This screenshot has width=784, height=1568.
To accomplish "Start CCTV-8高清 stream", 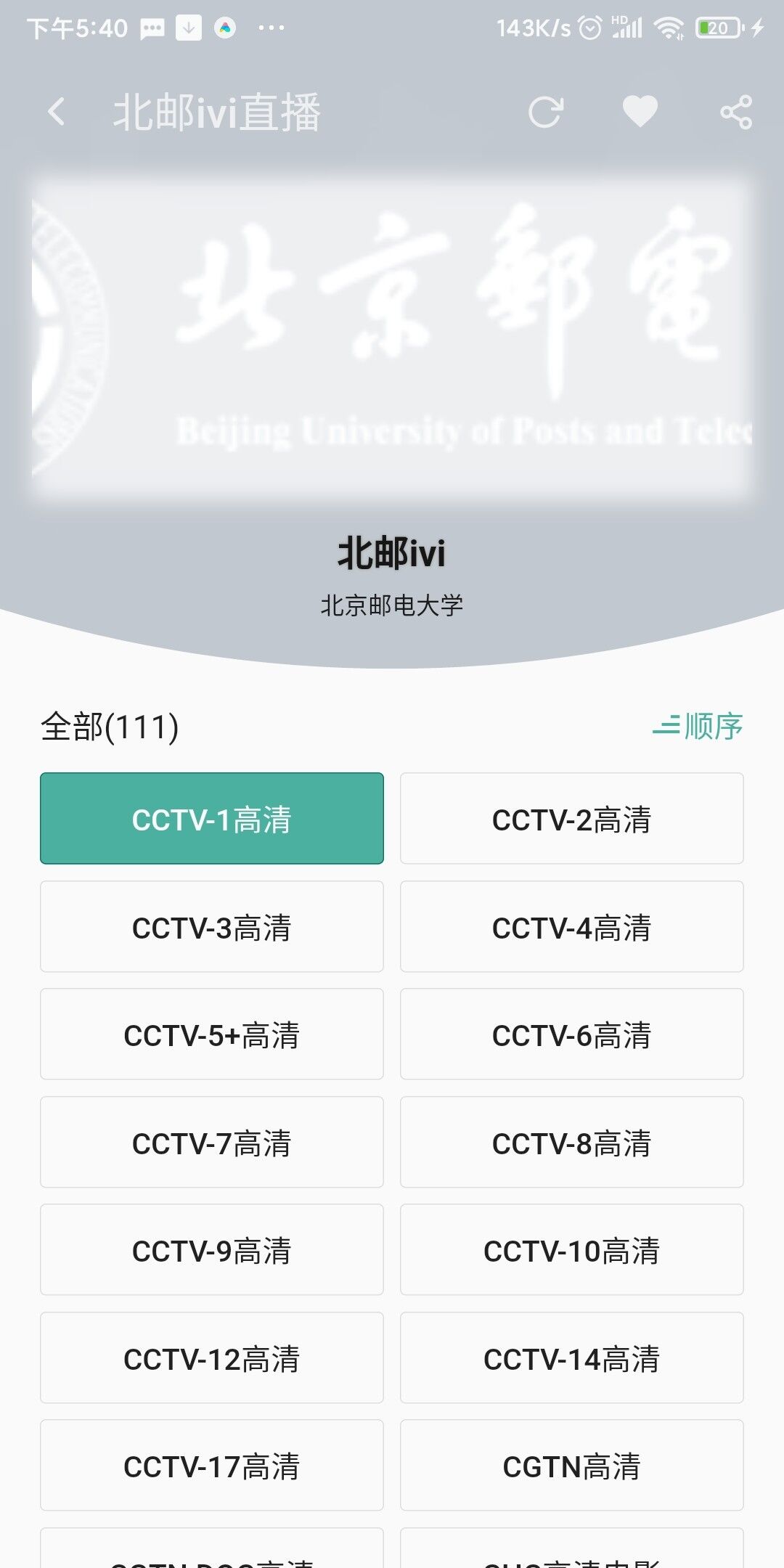I will click(x=571, y=1143).
